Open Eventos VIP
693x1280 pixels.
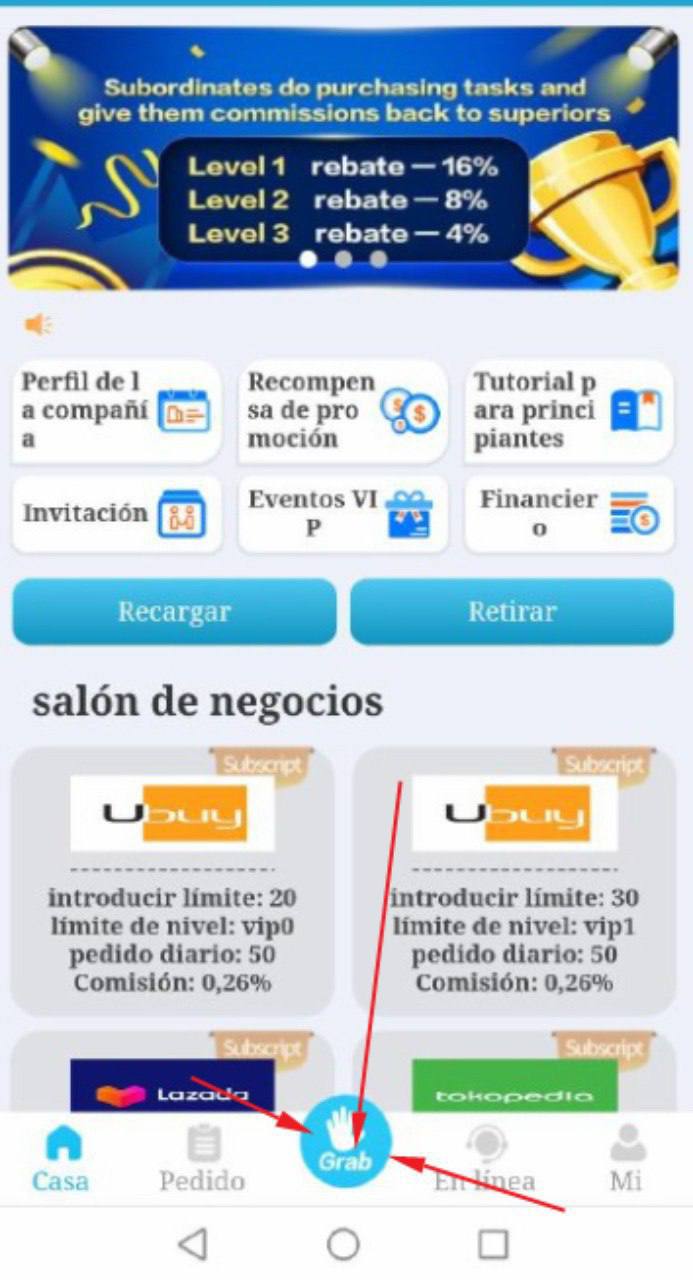tap(343, 514)
